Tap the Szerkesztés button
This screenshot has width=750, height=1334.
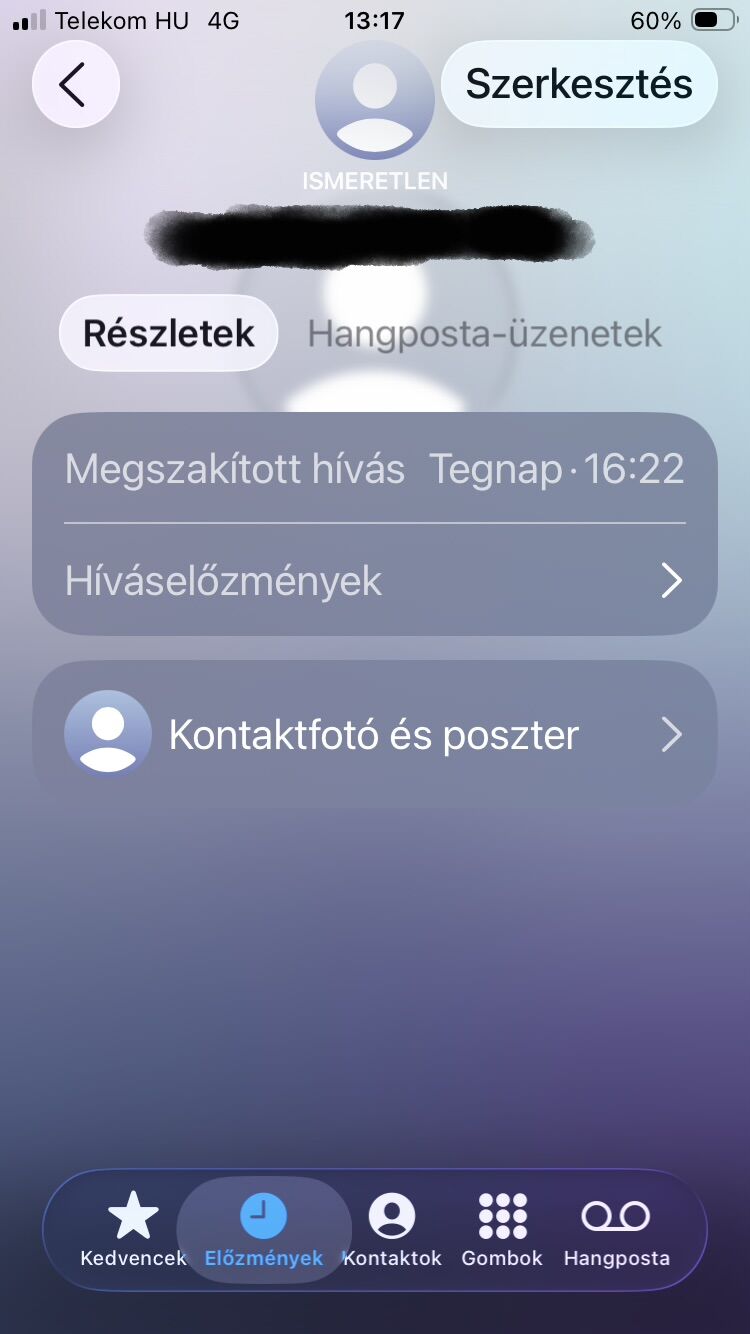click(579, 85)
